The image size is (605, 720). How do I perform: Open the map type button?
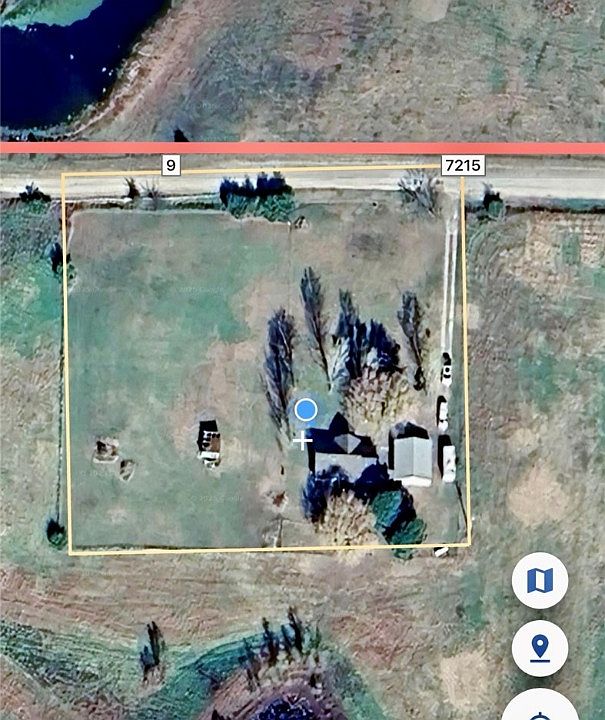tap(540, 580)
